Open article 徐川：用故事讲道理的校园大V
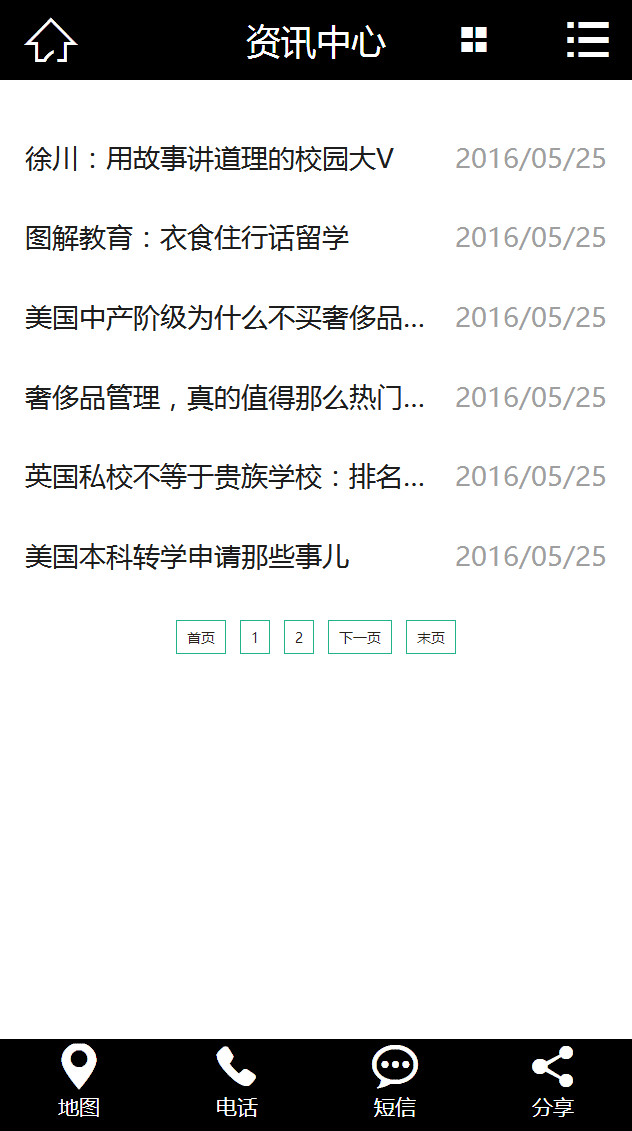Viewport: 632px width, 1131px height. coord(209,159)
